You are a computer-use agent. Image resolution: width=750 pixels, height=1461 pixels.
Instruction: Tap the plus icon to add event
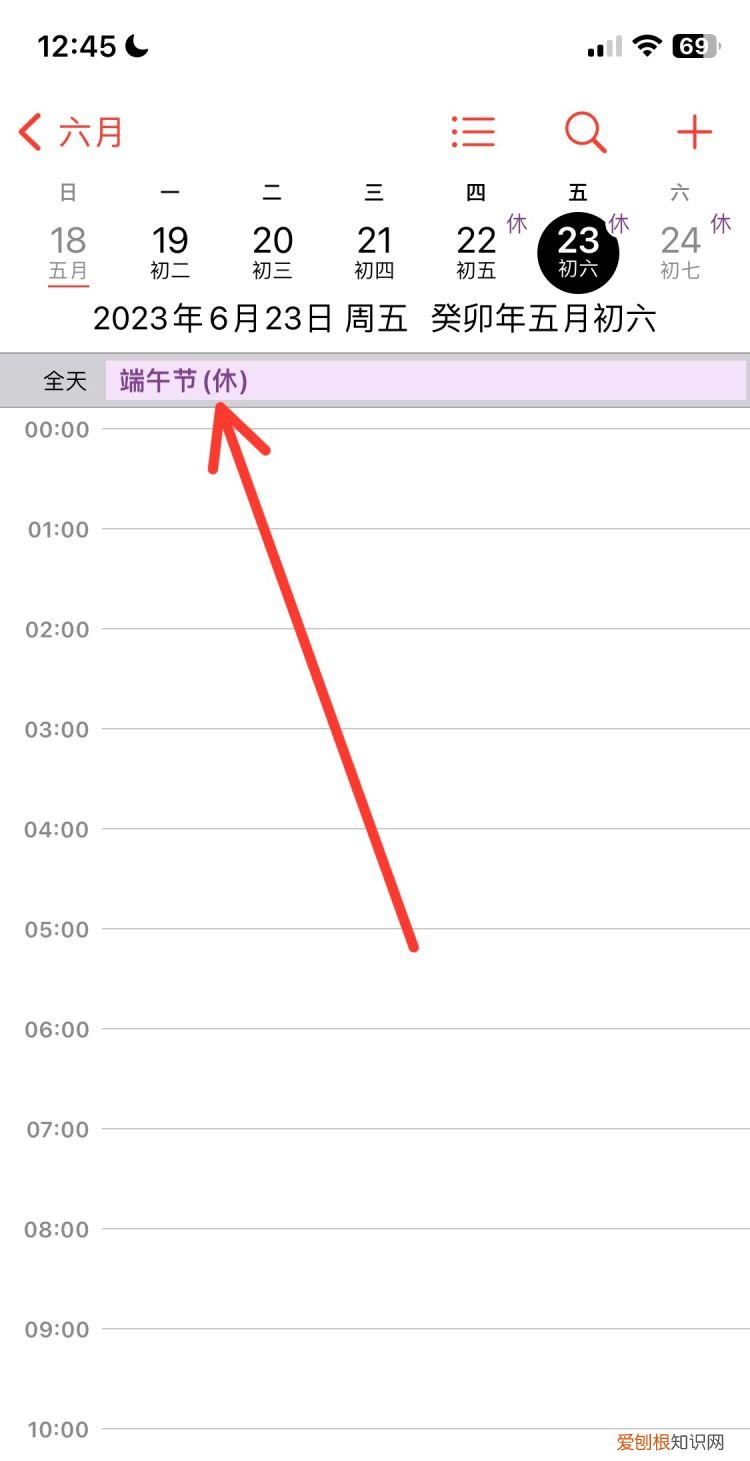pos(694,131)
